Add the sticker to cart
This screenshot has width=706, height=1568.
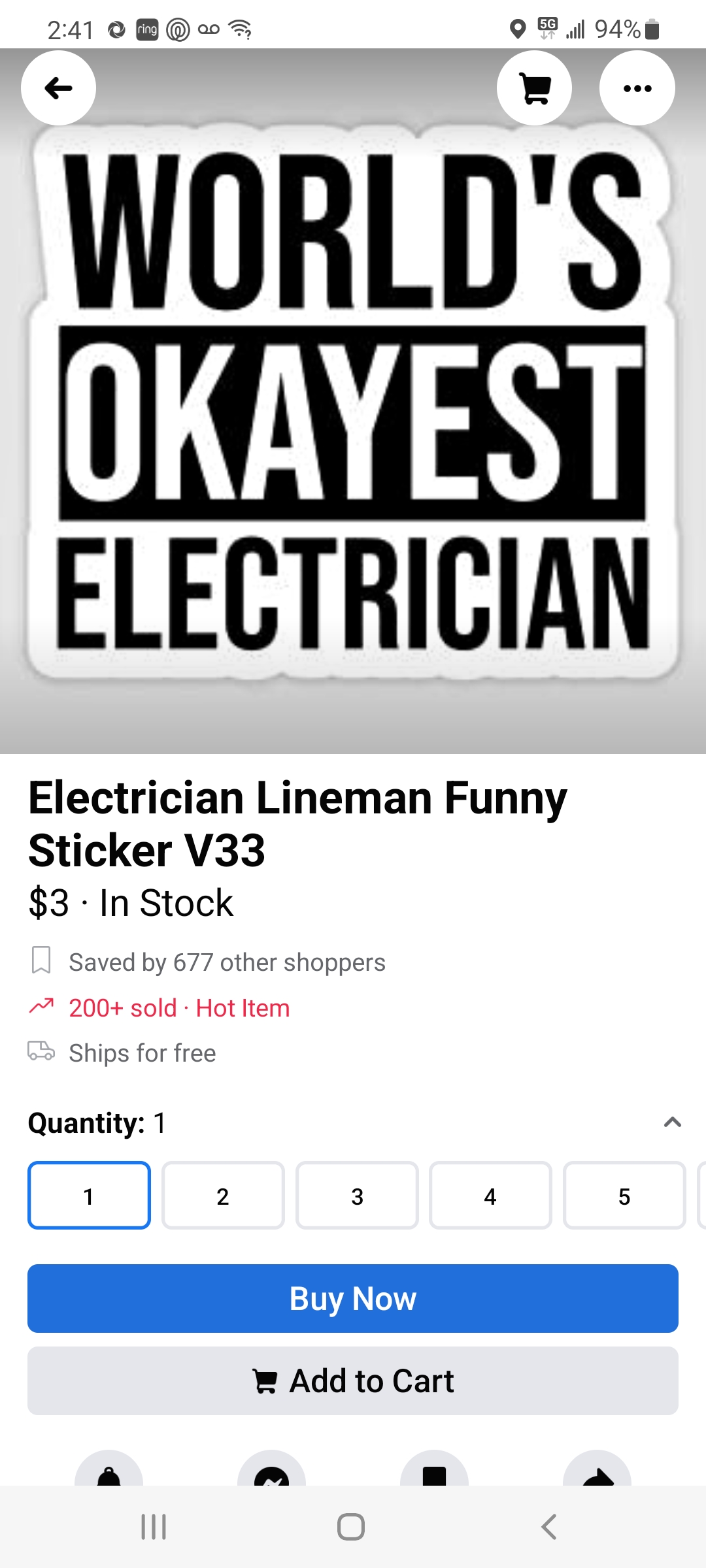(353, 1380)
